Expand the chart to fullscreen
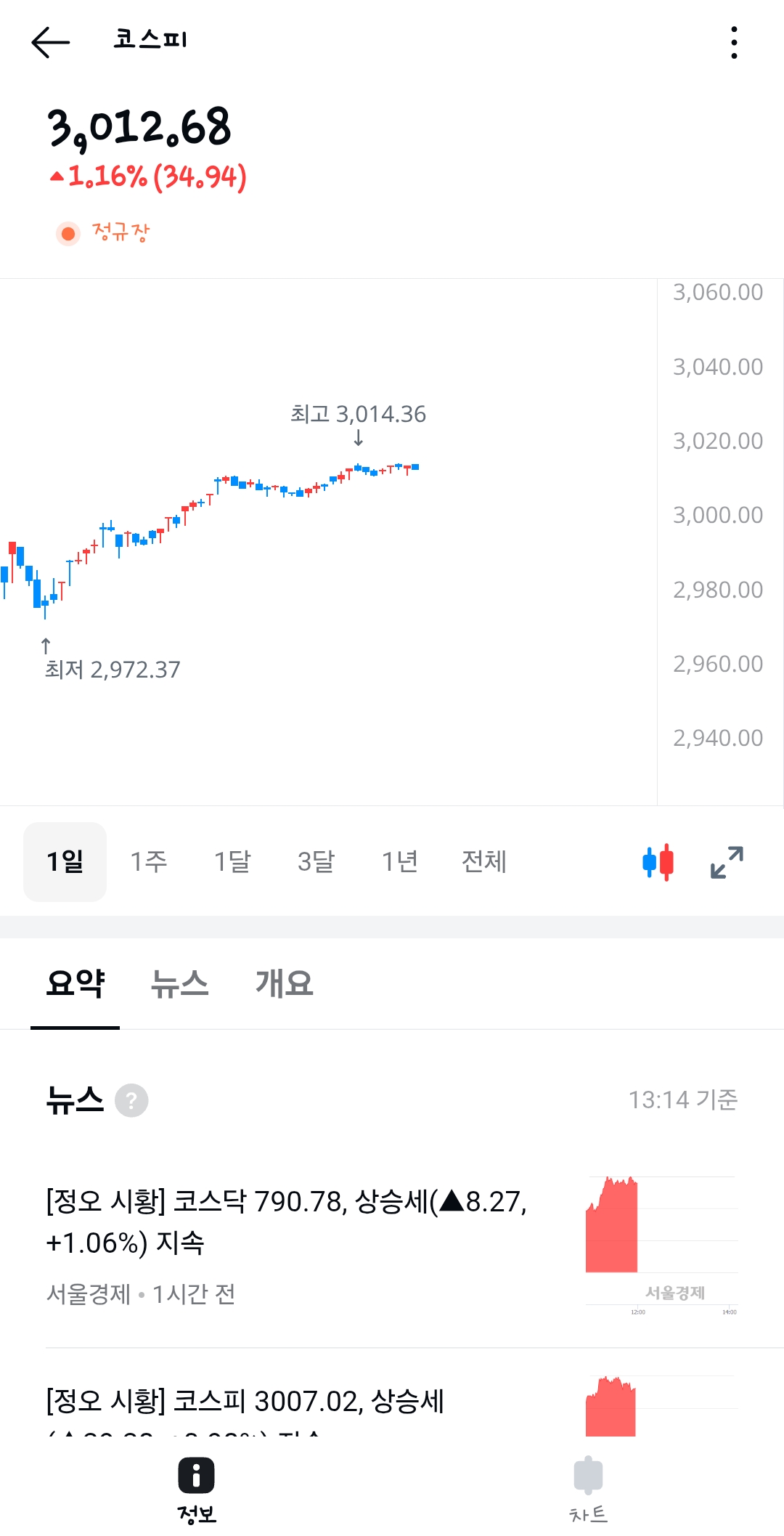Screen dimensions: 784x1536 (x=727, y=862)
